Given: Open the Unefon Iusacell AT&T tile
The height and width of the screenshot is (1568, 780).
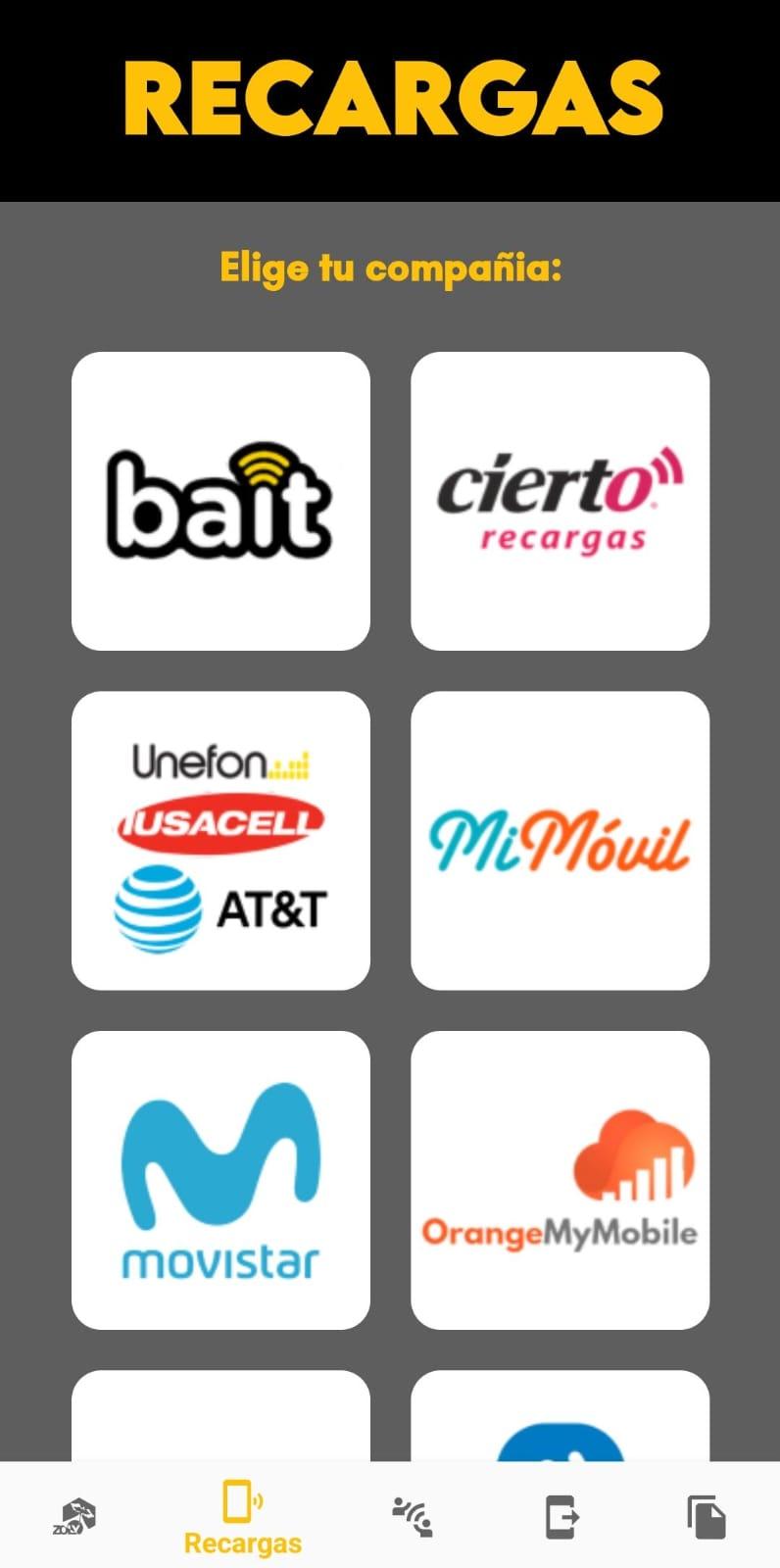Looking at the screenshot, I should click(220, 841).
